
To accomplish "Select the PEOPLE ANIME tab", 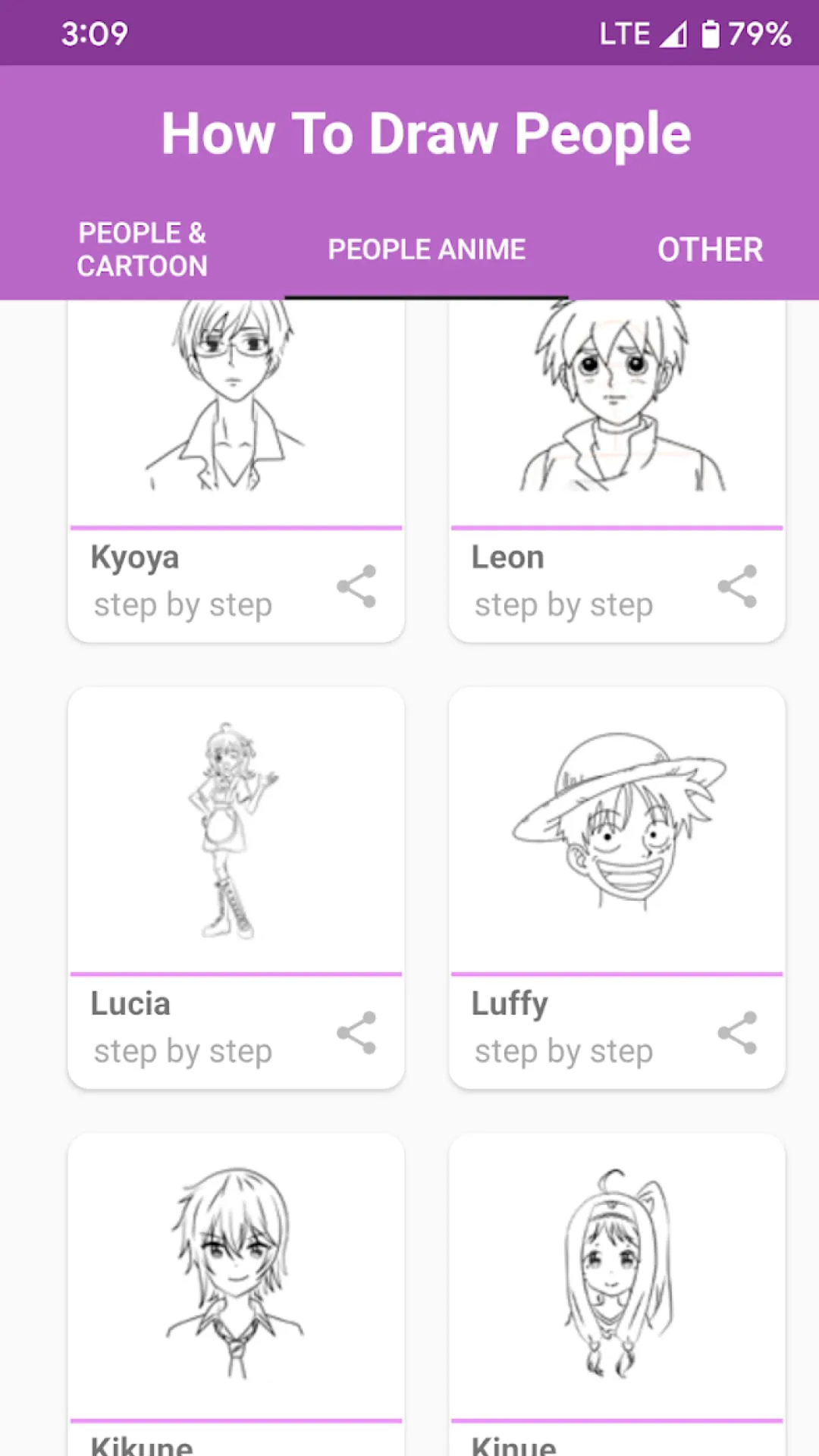I will tap(426, 249).
